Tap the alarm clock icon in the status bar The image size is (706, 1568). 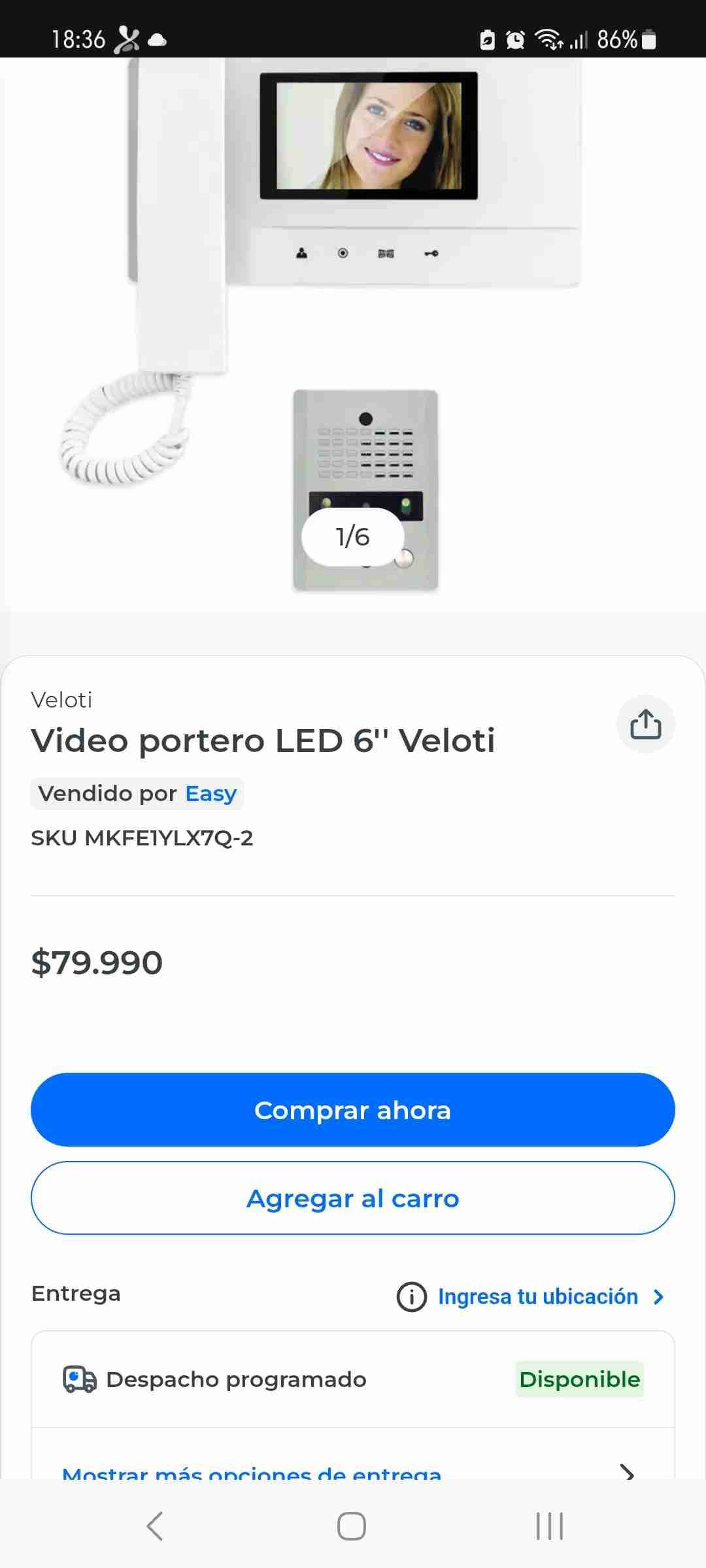coord(516,40)
